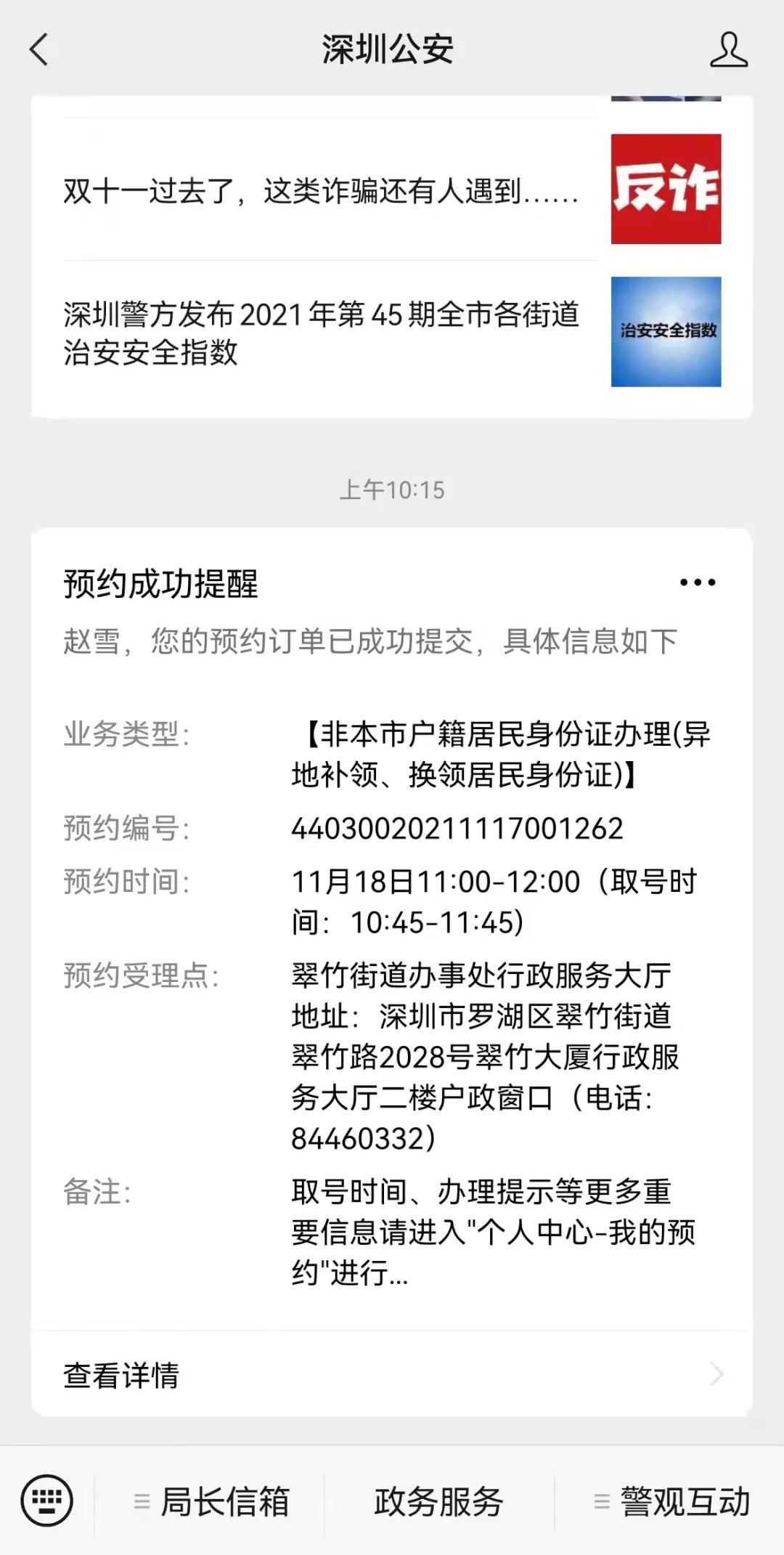This screenshot has width=784, height=1555.
Task: Tap the 深圳公安 title in the header
Action: [387, 52]
